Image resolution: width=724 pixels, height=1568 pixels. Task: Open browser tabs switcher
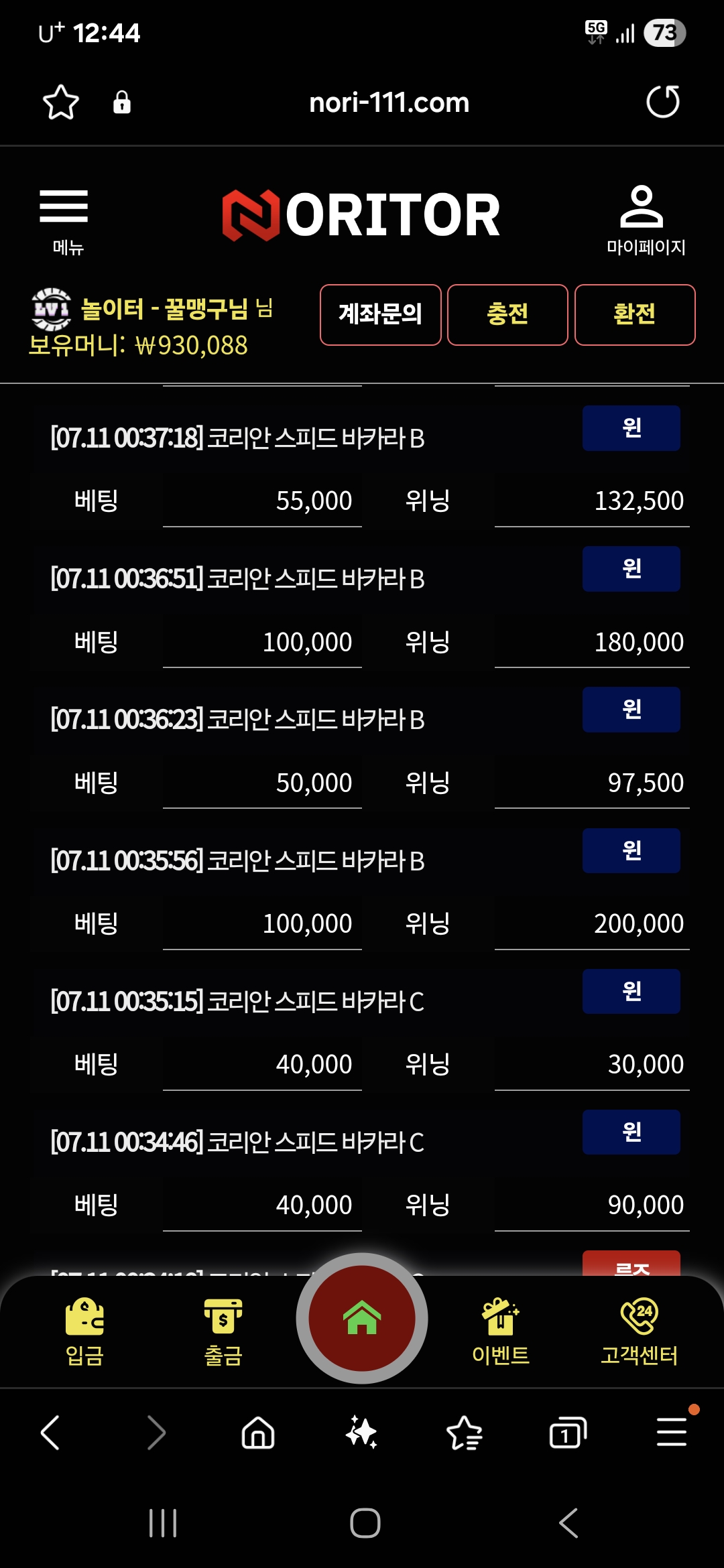tap(568, 1433)
